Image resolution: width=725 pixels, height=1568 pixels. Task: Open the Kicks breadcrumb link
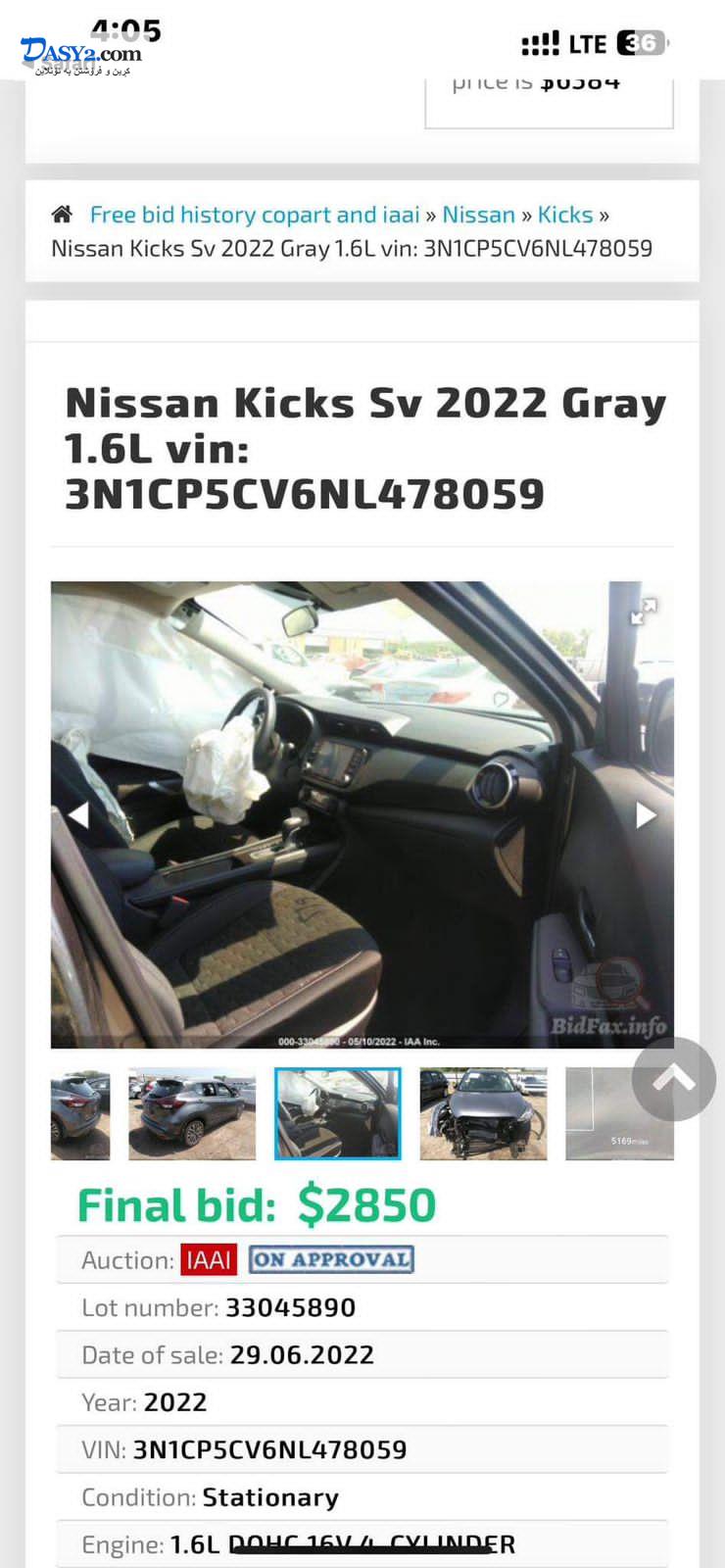[565, 215]
